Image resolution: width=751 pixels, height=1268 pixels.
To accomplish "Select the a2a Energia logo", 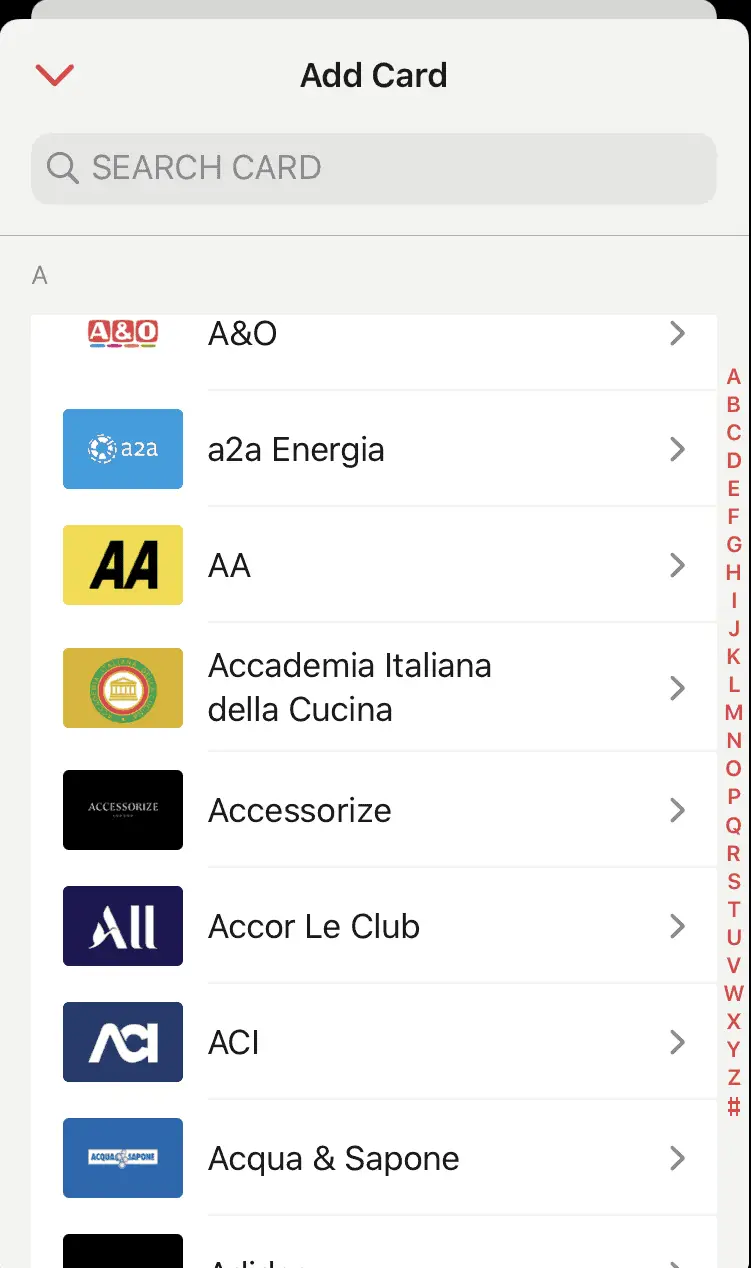I will 122,449.
